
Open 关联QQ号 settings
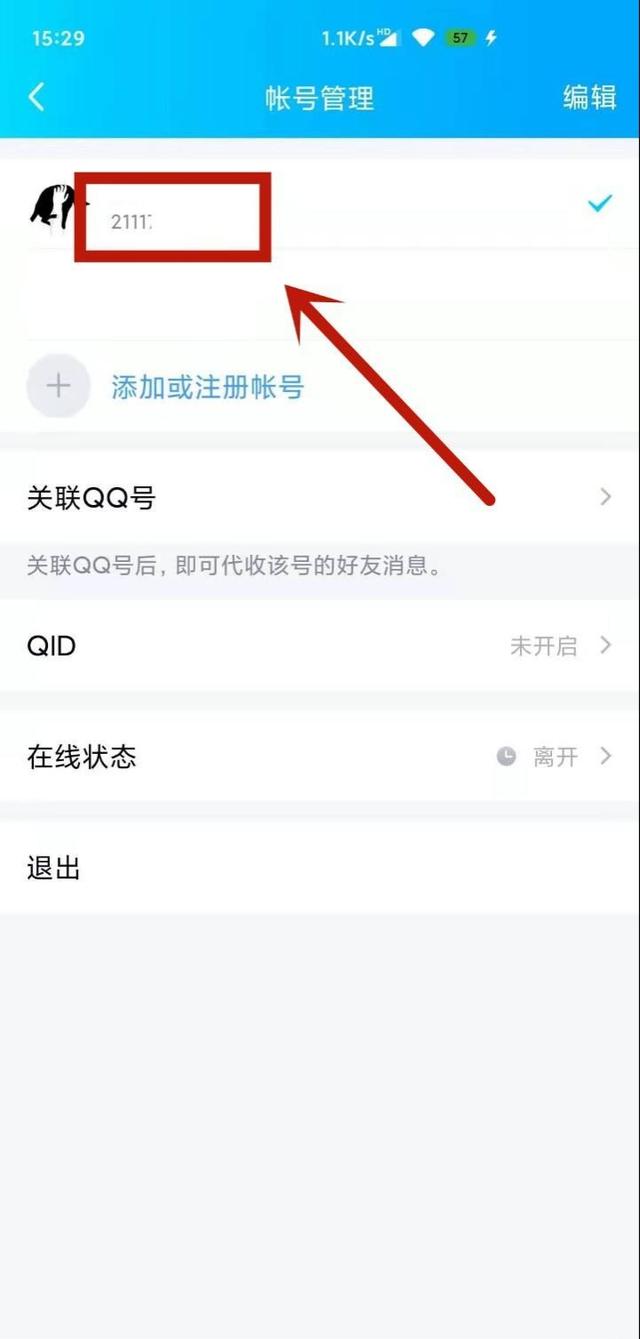coord(320,497)
